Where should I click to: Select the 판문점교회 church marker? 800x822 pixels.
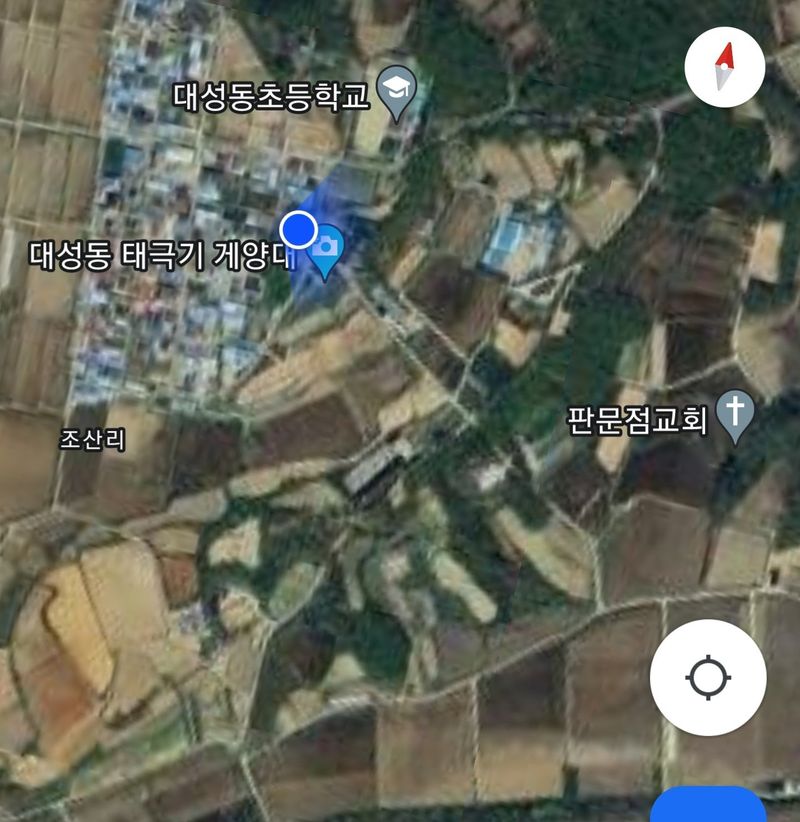(x=736, y=416)
